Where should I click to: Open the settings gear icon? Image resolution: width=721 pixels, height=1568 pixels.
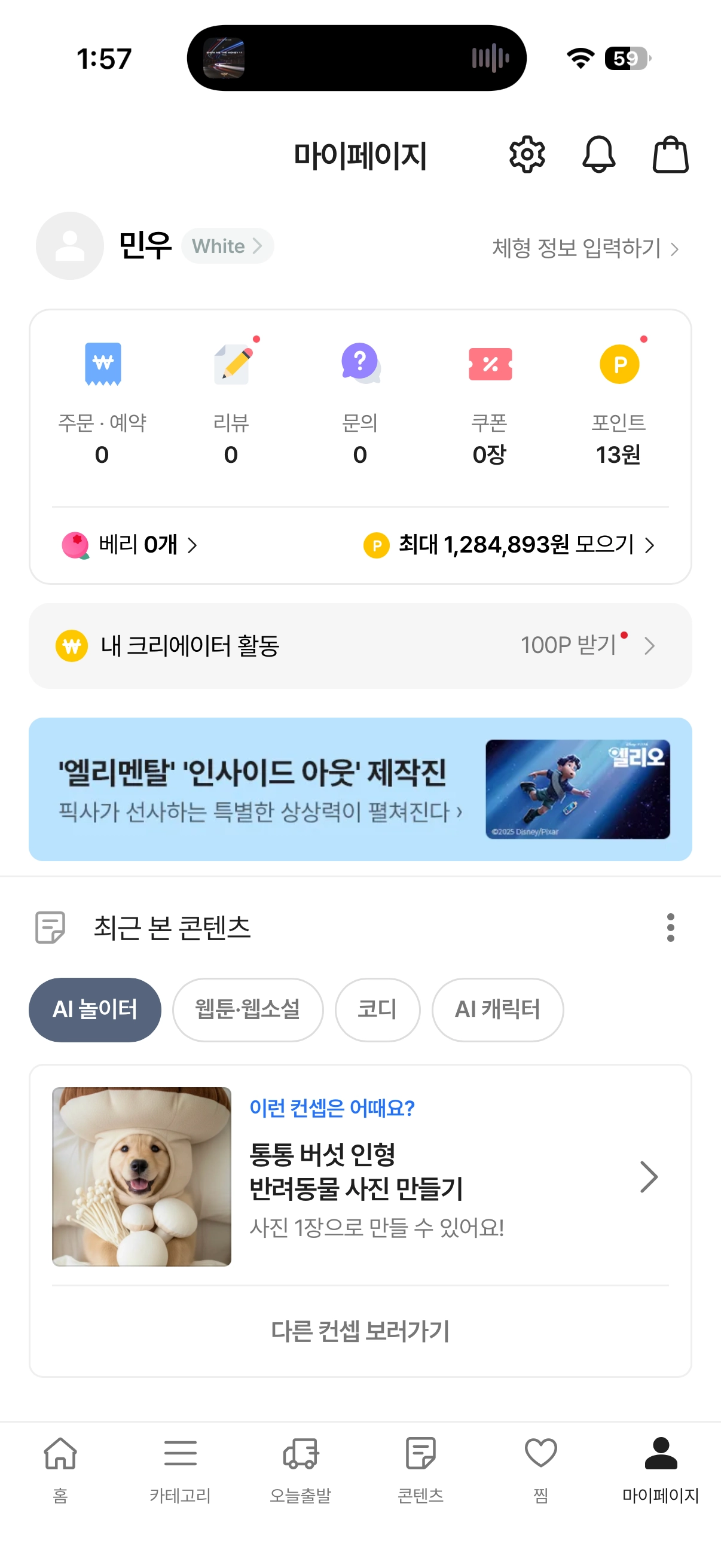526,155
